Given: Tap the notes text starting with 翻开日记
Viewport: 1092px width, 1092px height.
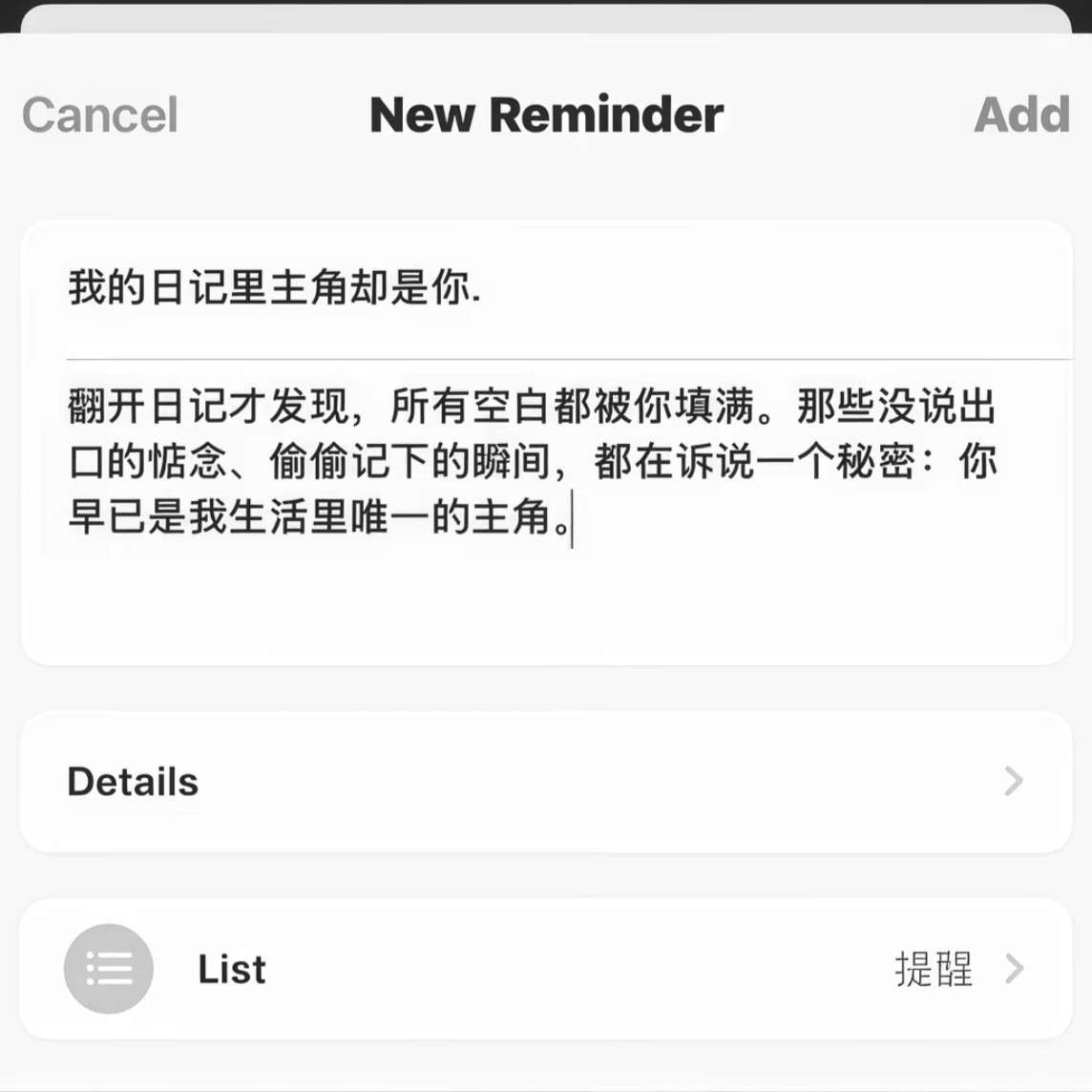Looking at the screenshot, I should click(531, 462).
